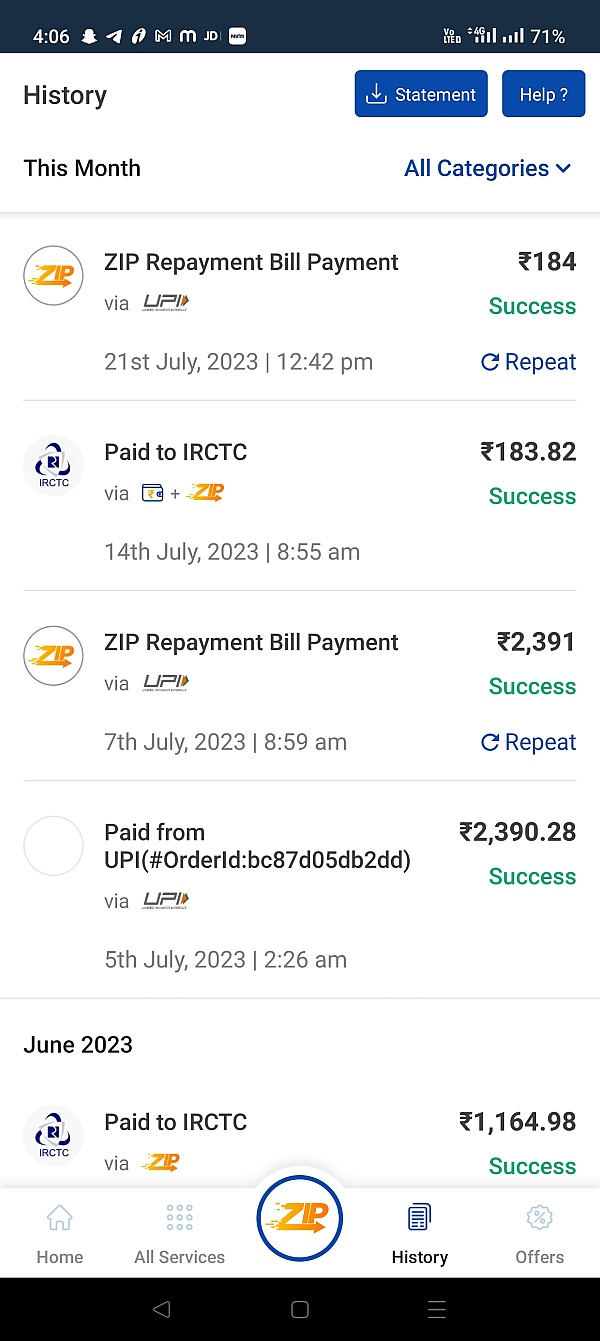
Task: Switch to the Offers tab
Action: point(540,1234)
